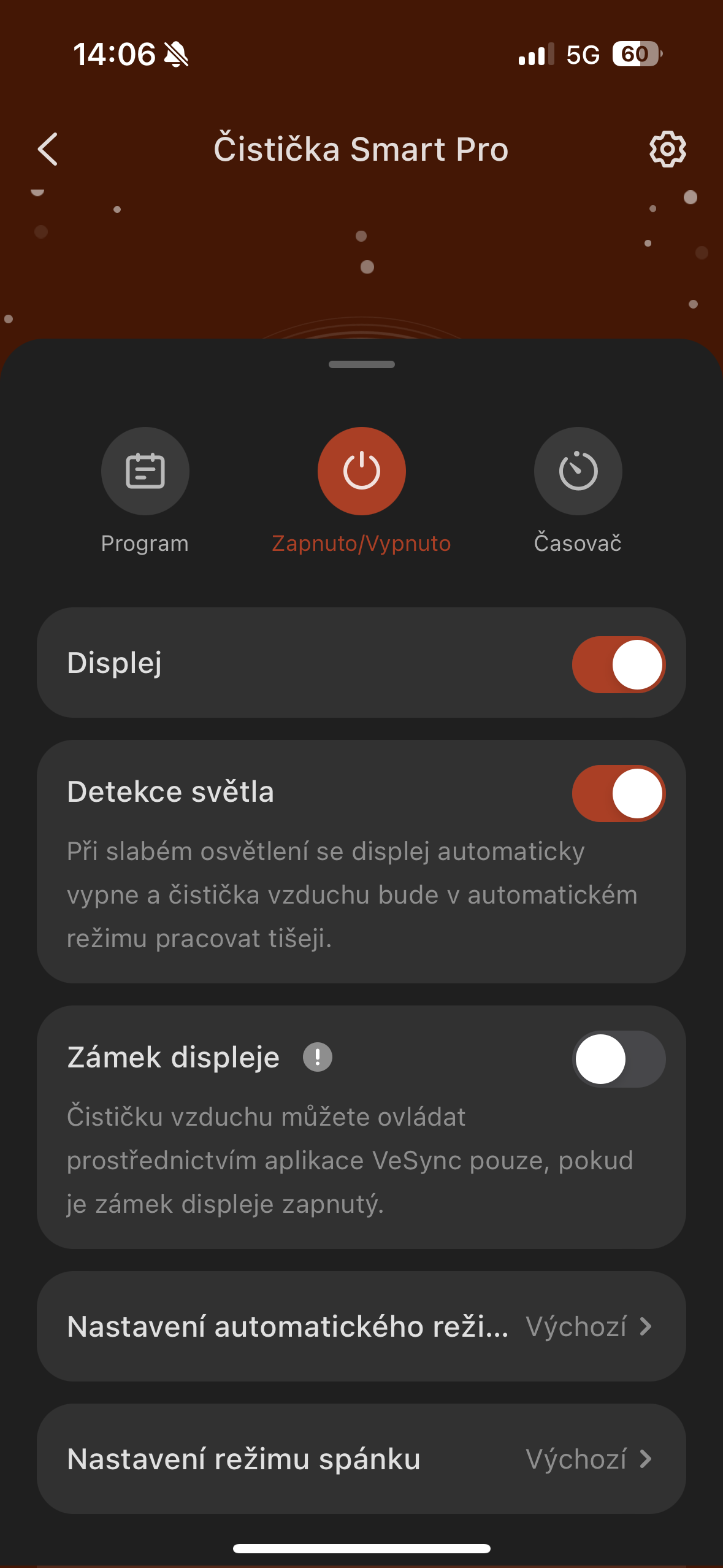Open the Časovač timer icon

[x=577, y=471]
